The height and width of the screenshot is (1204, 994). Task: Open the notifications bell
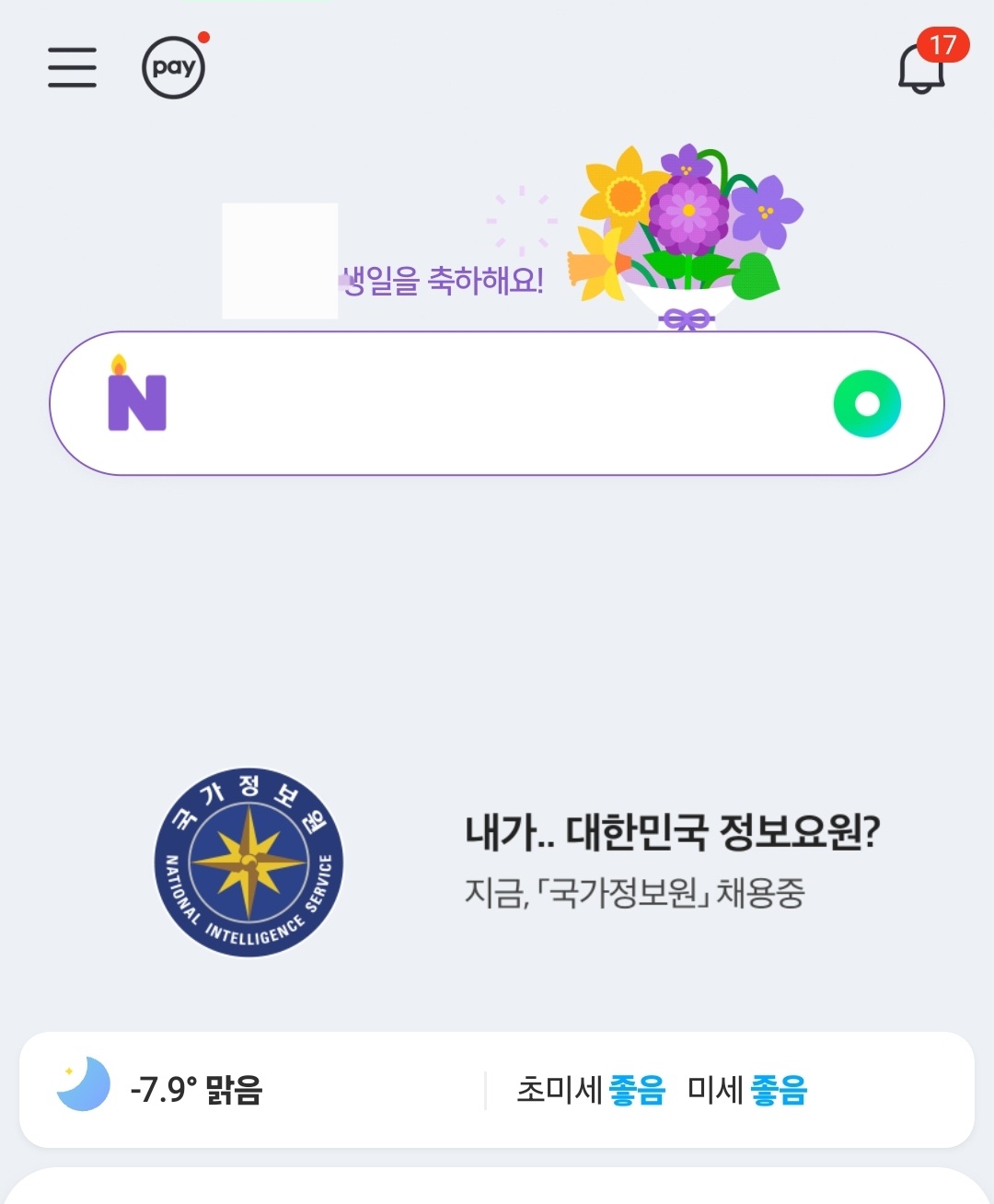click(922, 67)
